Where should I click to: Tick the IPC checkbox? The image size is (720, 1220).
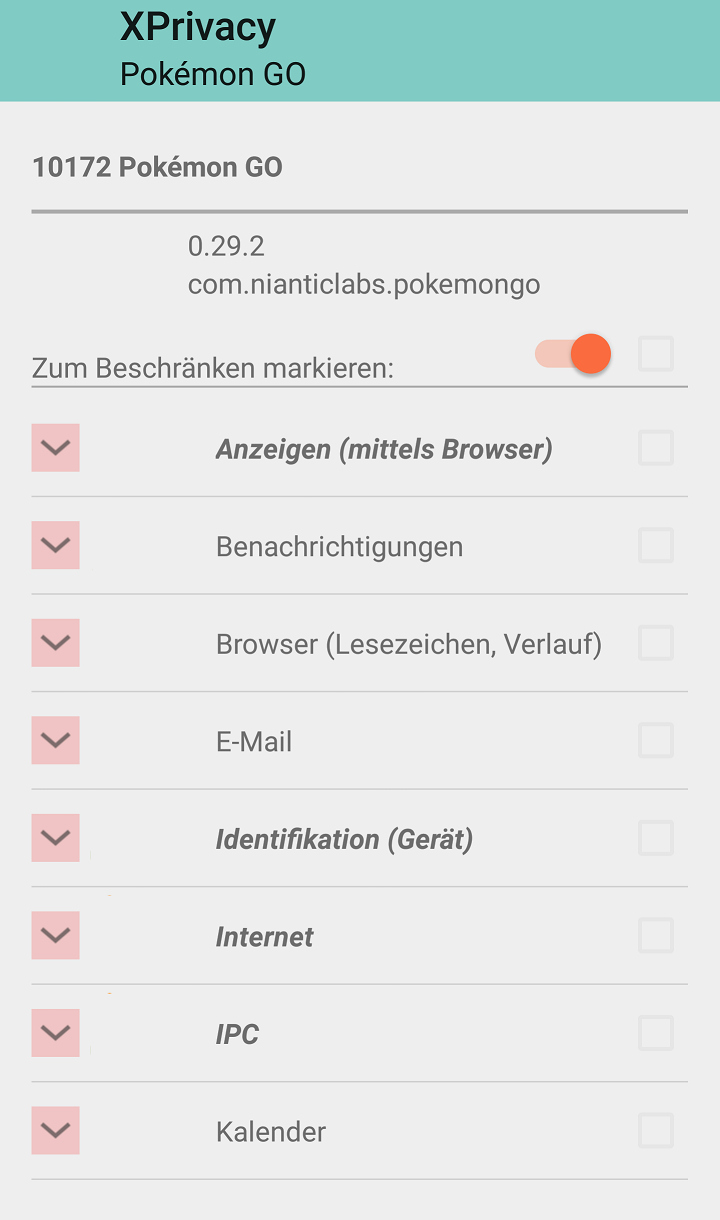coord(656,1033)
